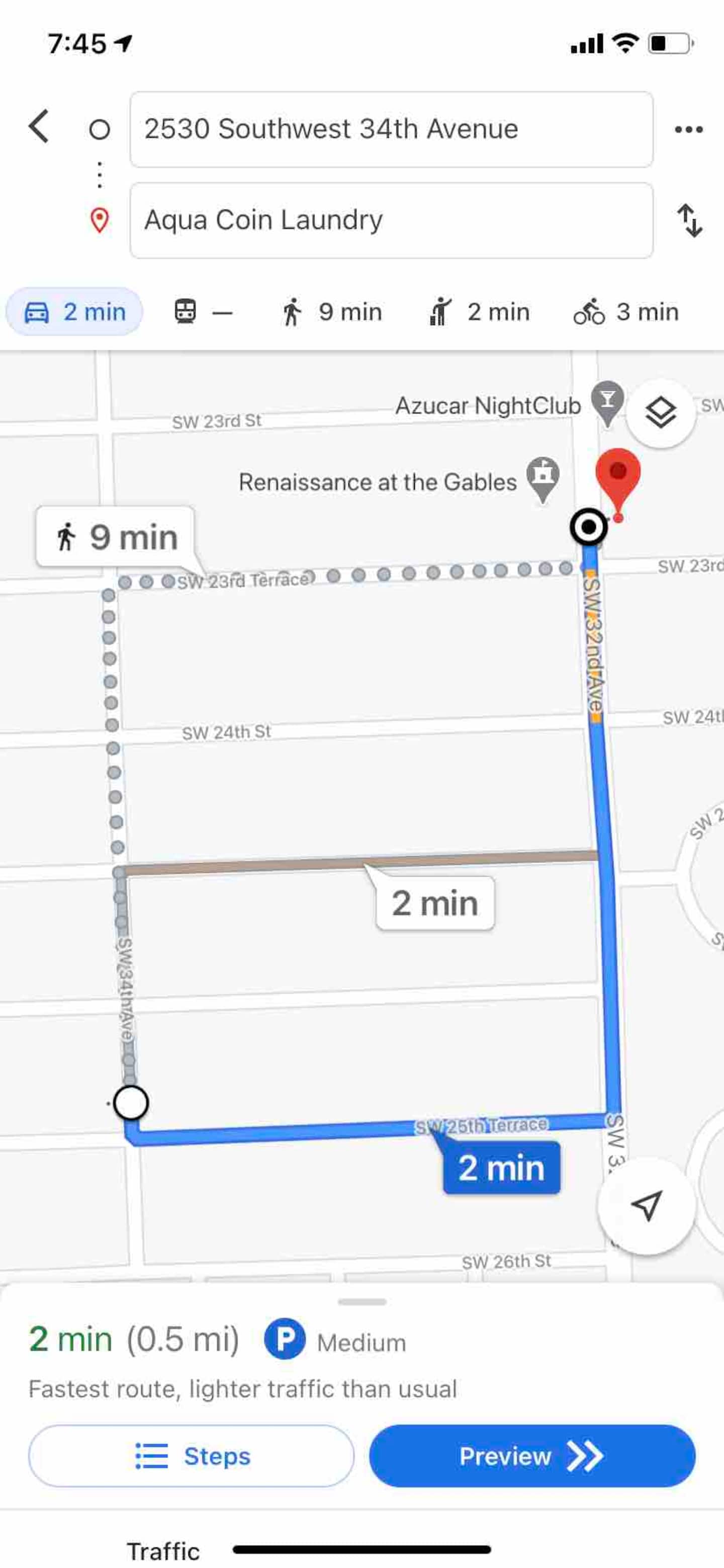Open the map layers button
The image size is (724, 1568).
point(660,414)
